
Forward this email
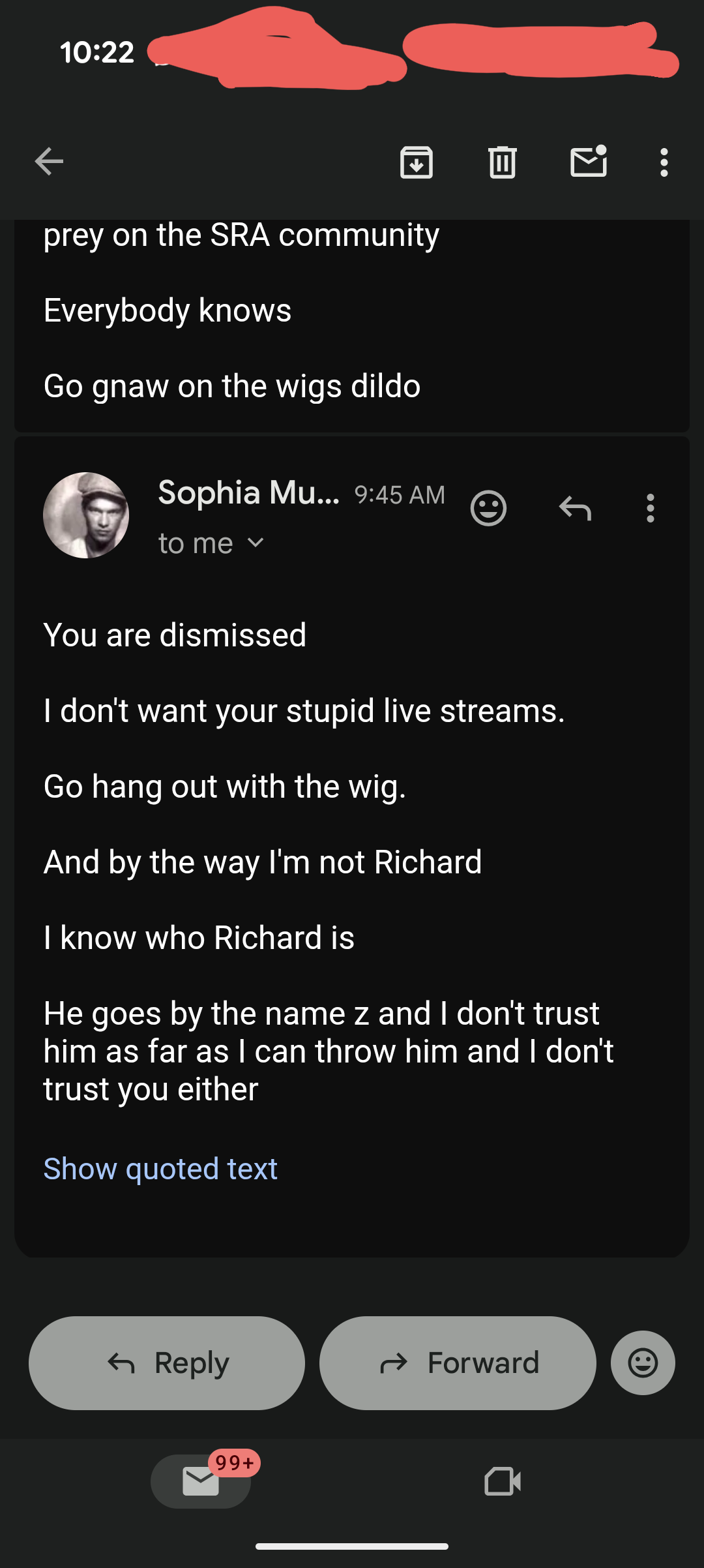pos(458,1363)
